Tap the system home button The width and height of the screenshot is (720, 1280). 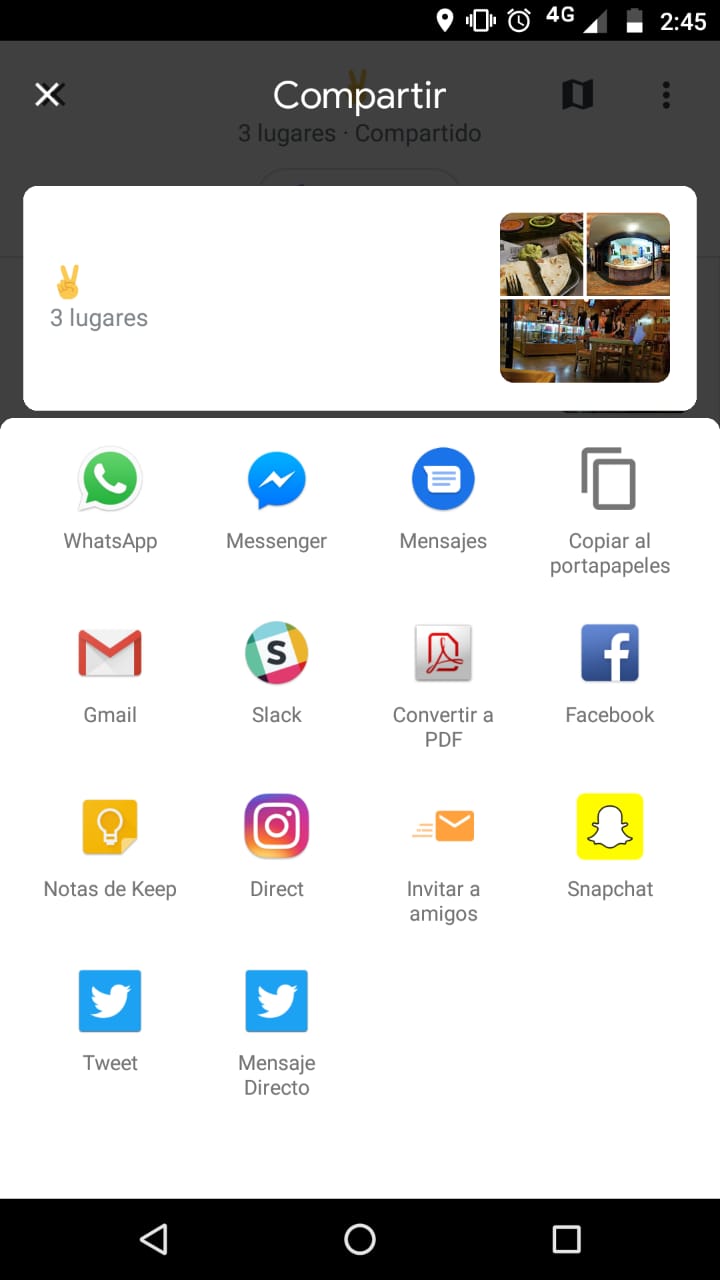pyautogui.click(x=360, y=1240)
